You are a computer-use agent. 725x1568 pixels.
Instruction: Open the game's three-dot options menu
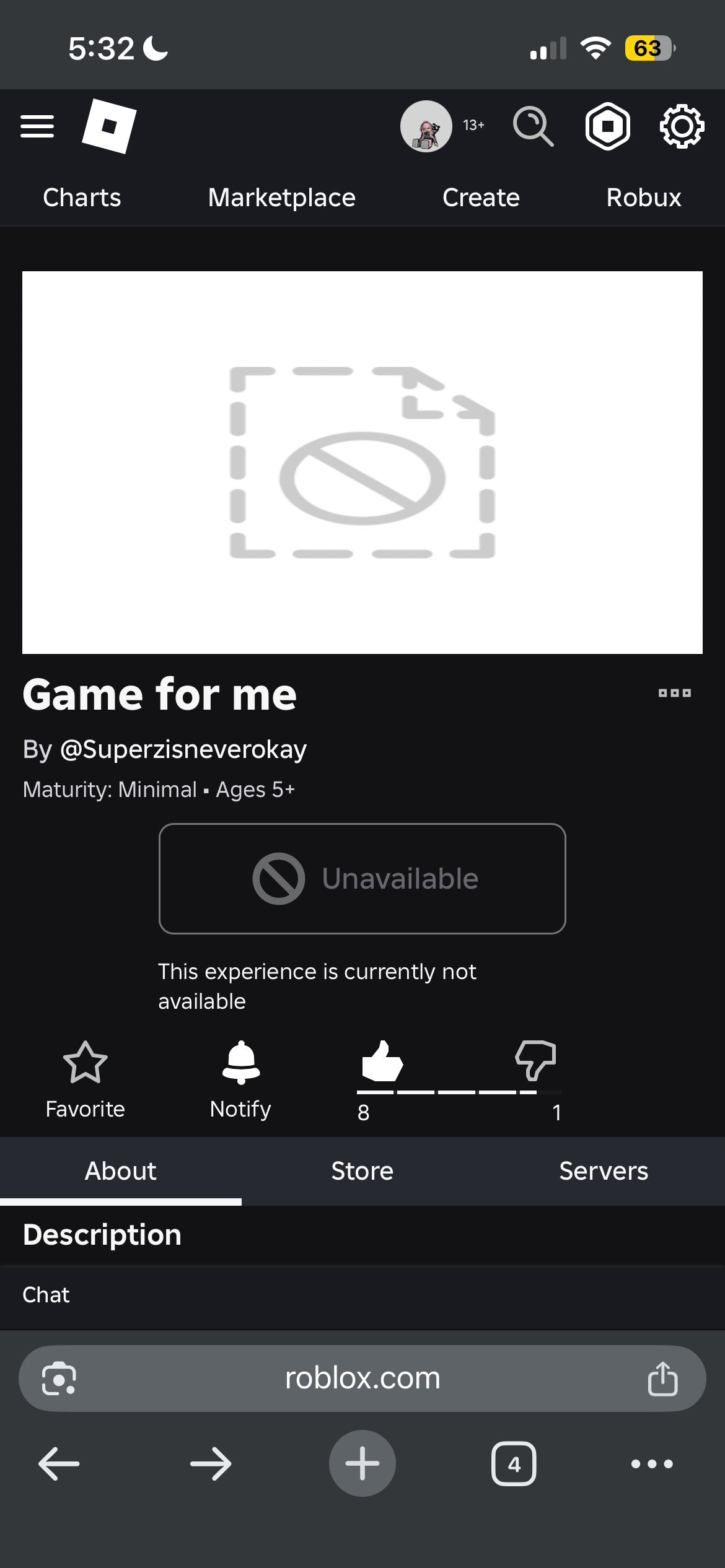tap(674, 693)
